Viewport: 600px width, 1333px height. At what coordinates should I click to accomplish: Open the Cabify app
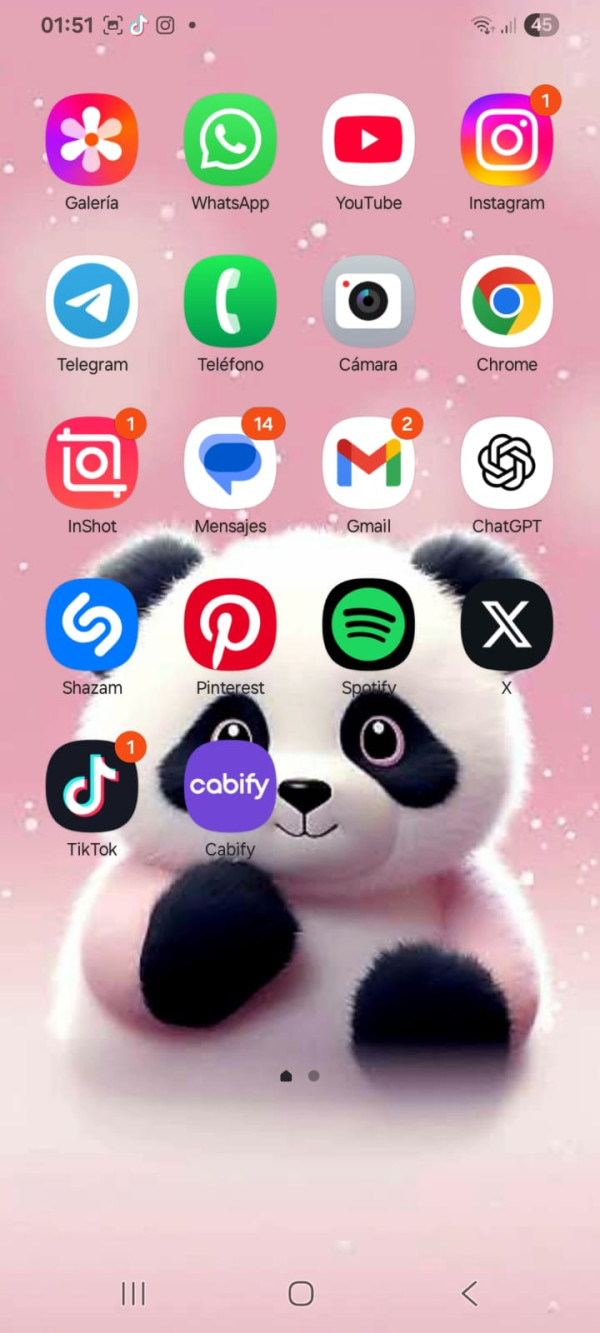tap(230, 786)
